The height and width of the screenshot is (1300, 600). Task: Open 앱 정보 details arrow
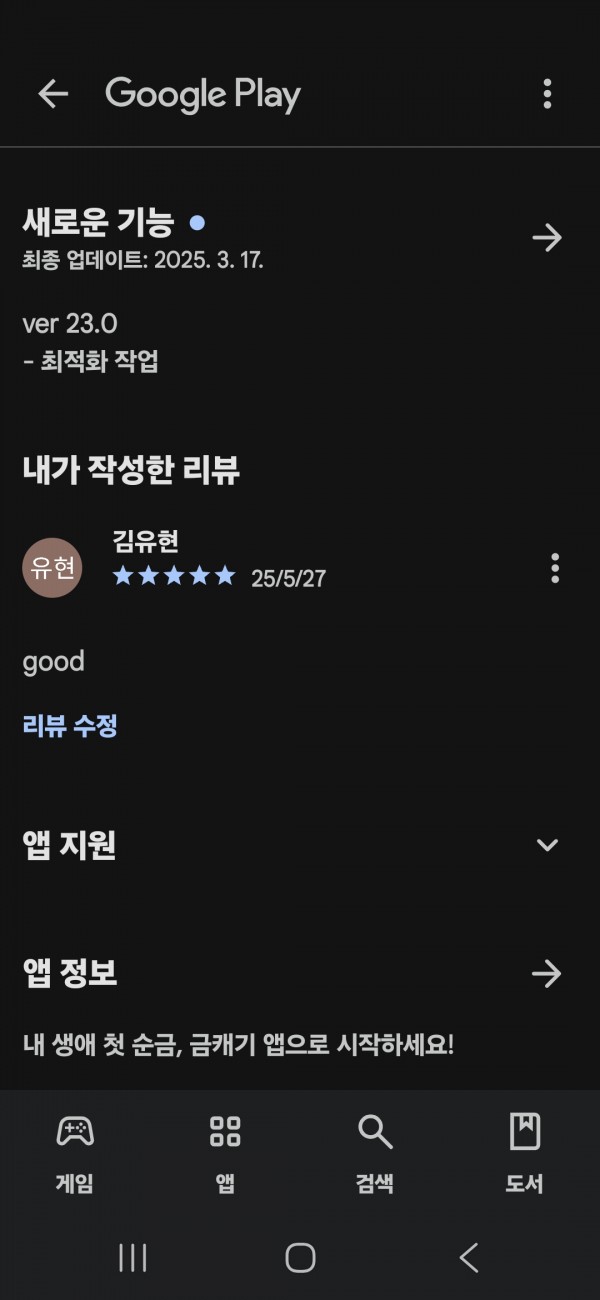click(x=547, y=973)
